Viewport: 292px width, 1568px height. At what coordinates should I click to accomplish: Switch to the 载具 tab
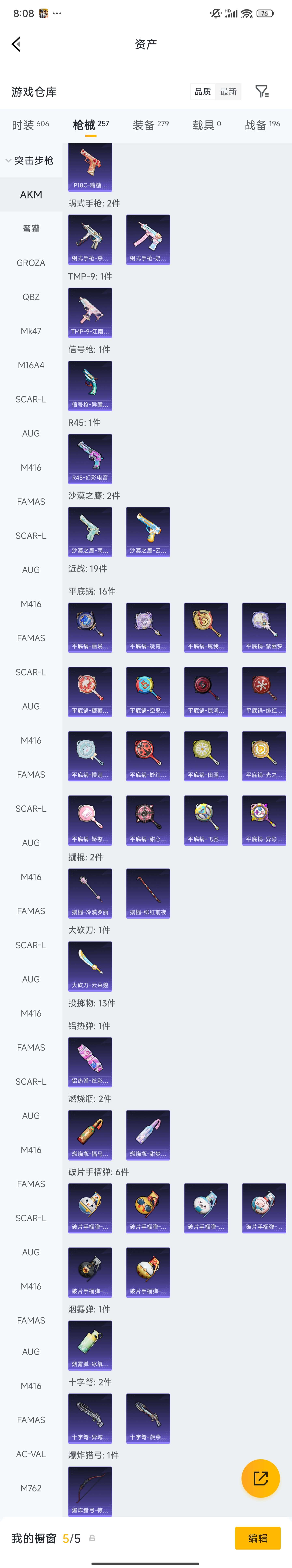(206, 125)
